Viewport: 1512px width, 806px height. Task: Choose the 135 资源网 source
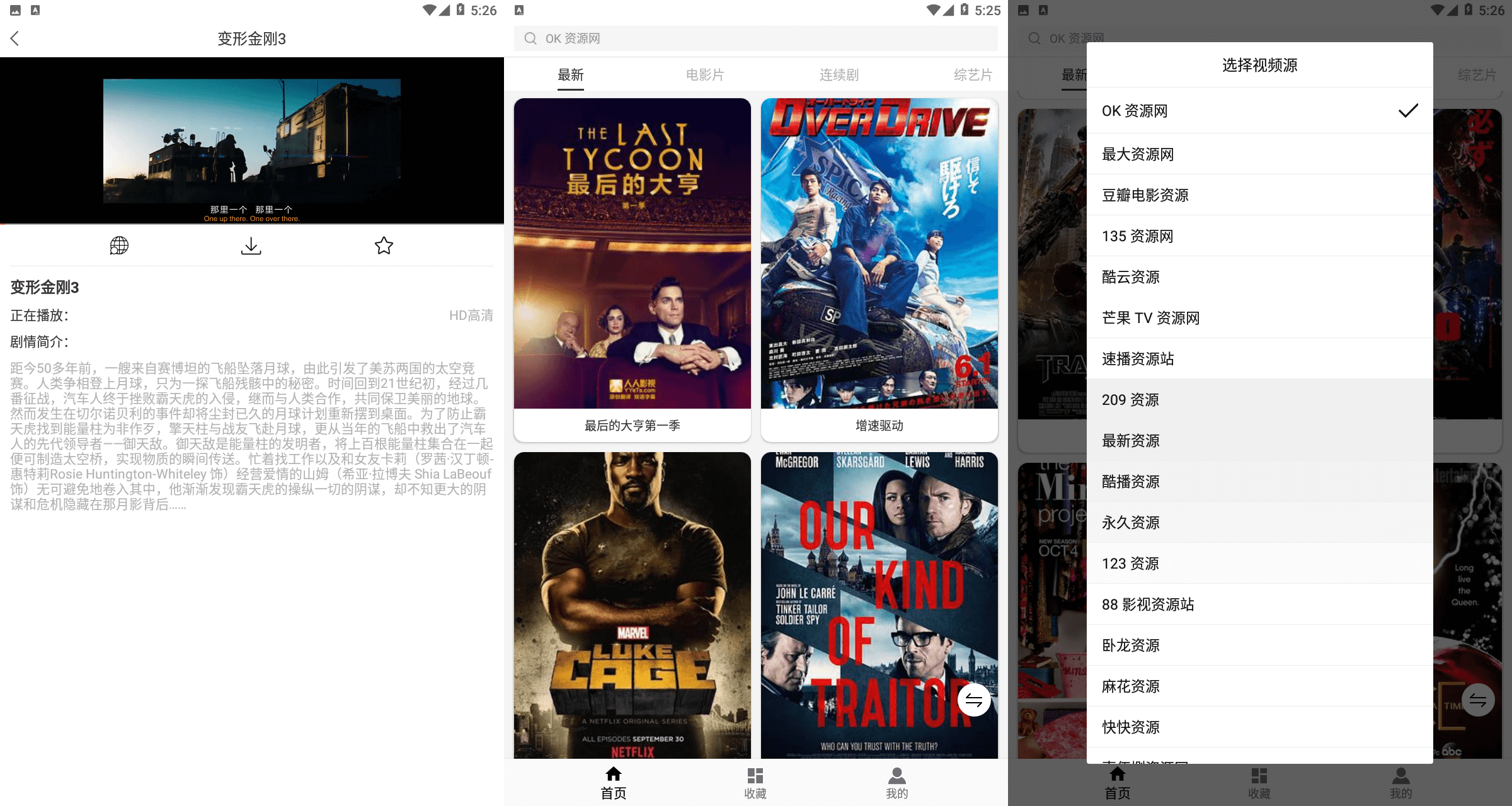coord(1259,236)
